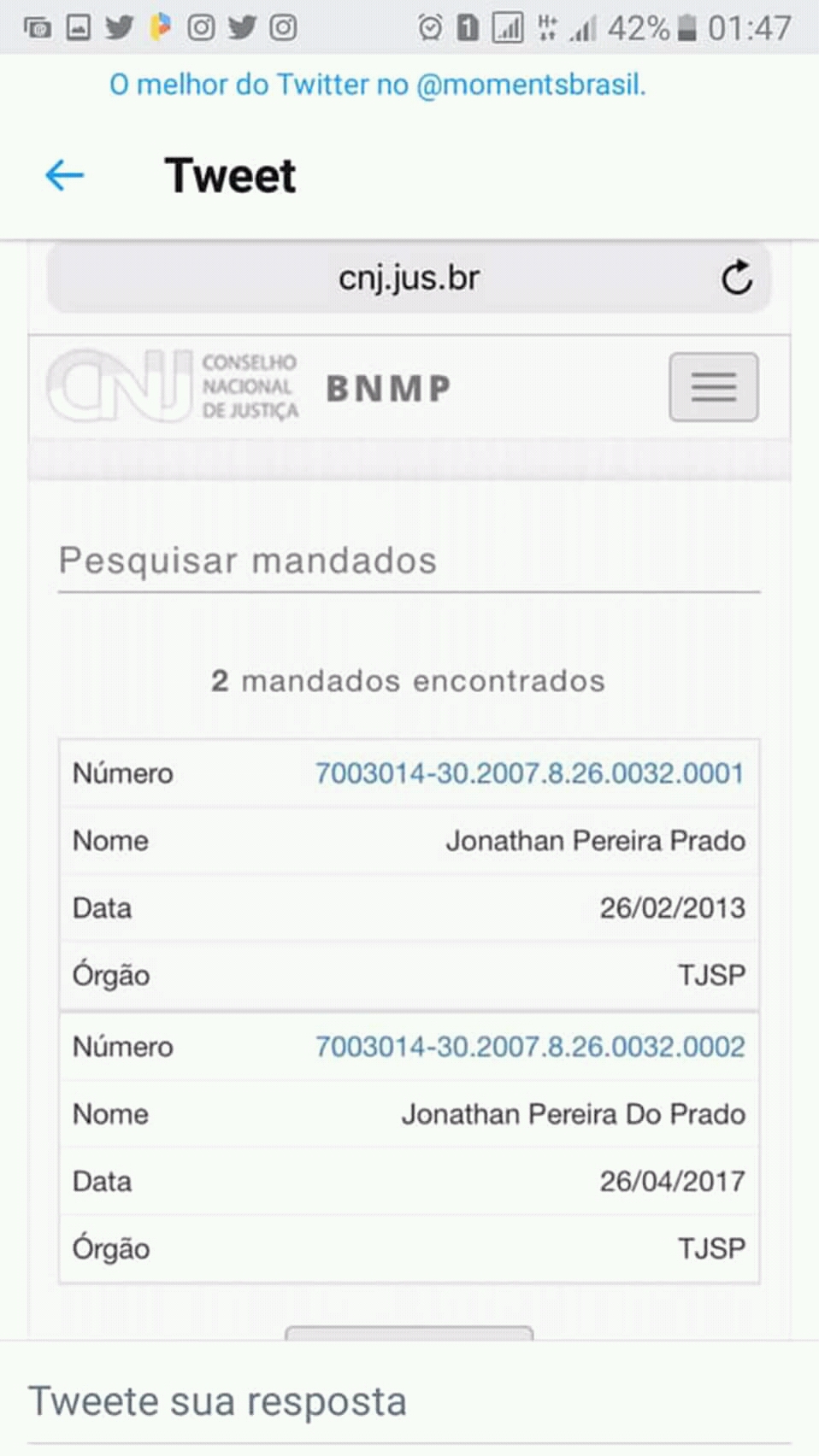Go back using the blue arrow

click(65, 176)
